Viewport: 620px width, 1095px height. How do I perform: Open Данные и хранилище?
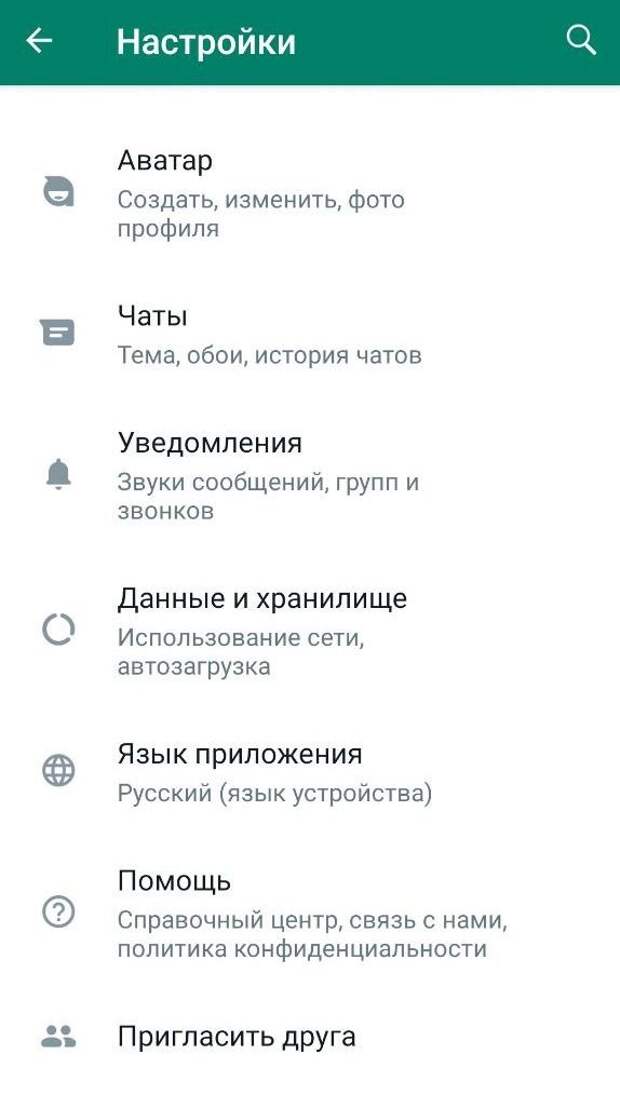coord(310,631)
